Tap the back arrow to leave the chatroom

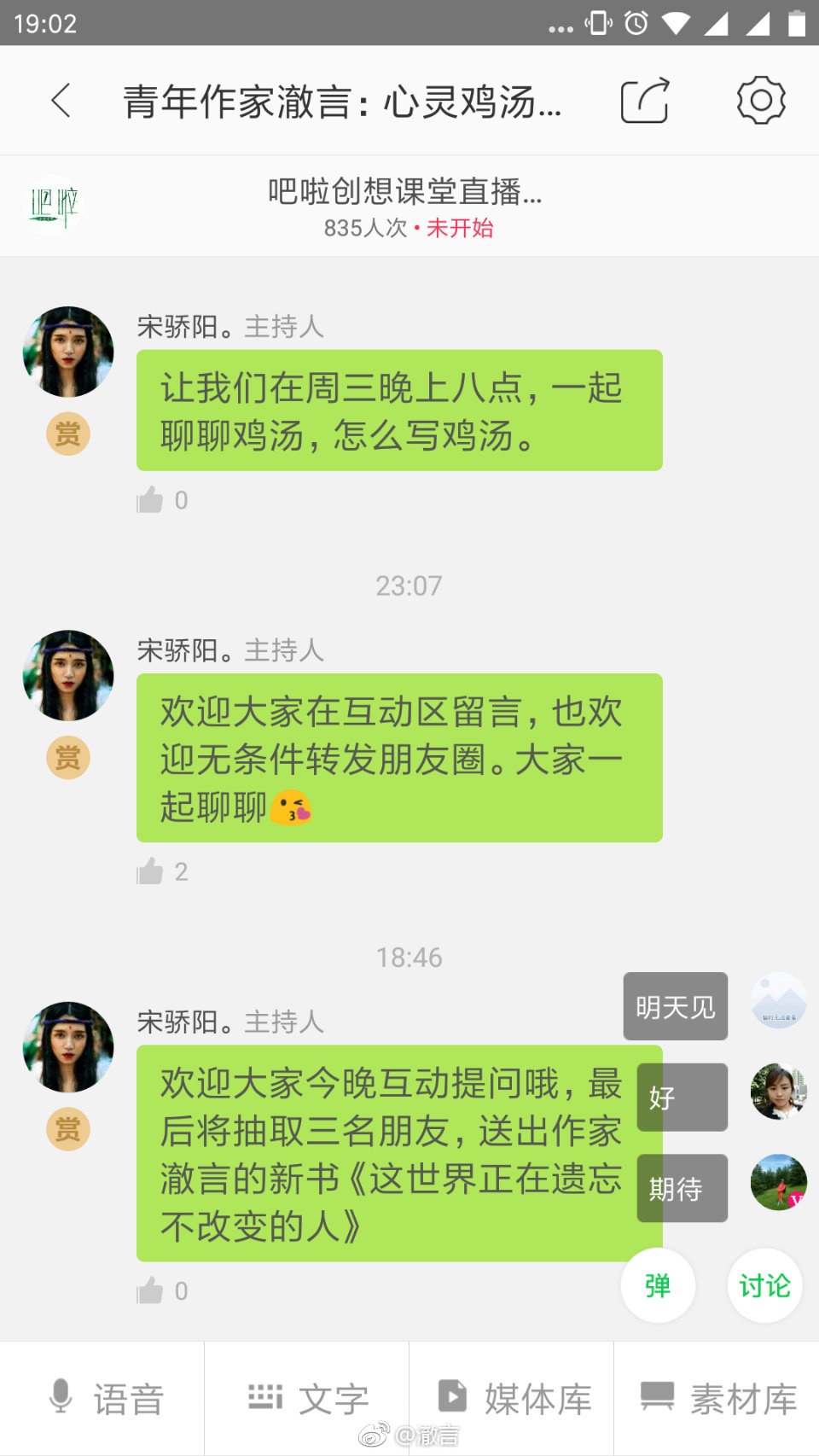60,100
